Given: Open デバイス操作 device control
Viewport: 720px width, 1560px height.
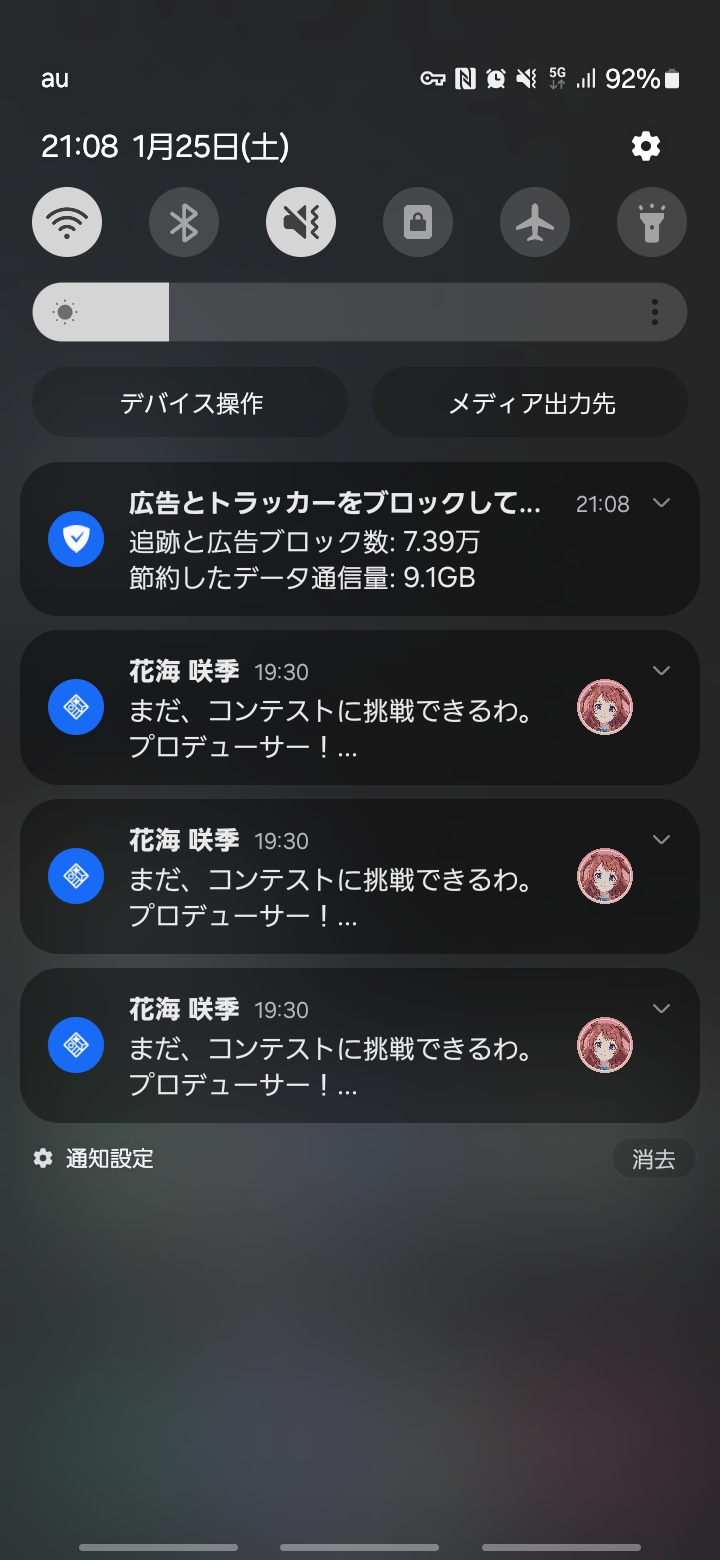Looking at the screenshot, I should [x=190, y=403].
